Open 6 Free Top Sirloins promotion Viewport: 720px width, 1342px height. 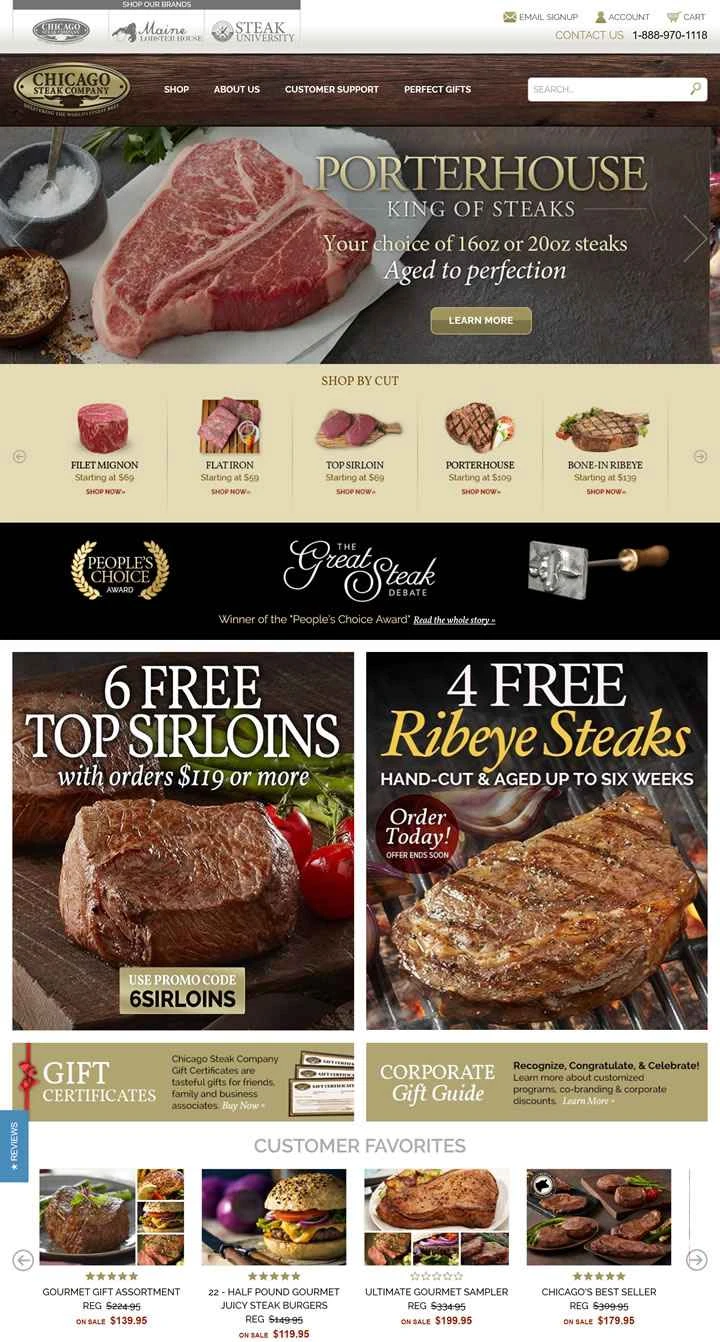pos(183,840)
